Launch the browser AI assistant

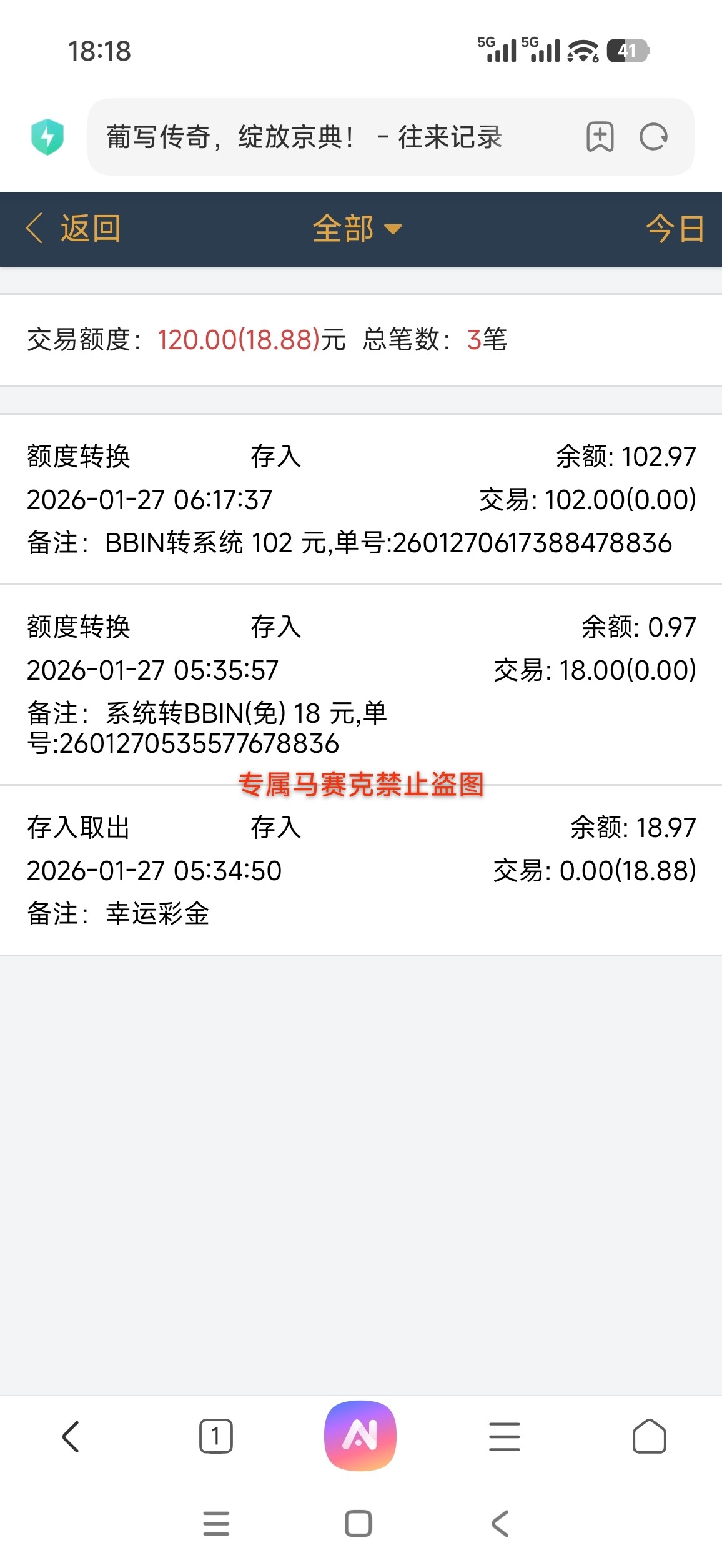(x=360, y=1435)
